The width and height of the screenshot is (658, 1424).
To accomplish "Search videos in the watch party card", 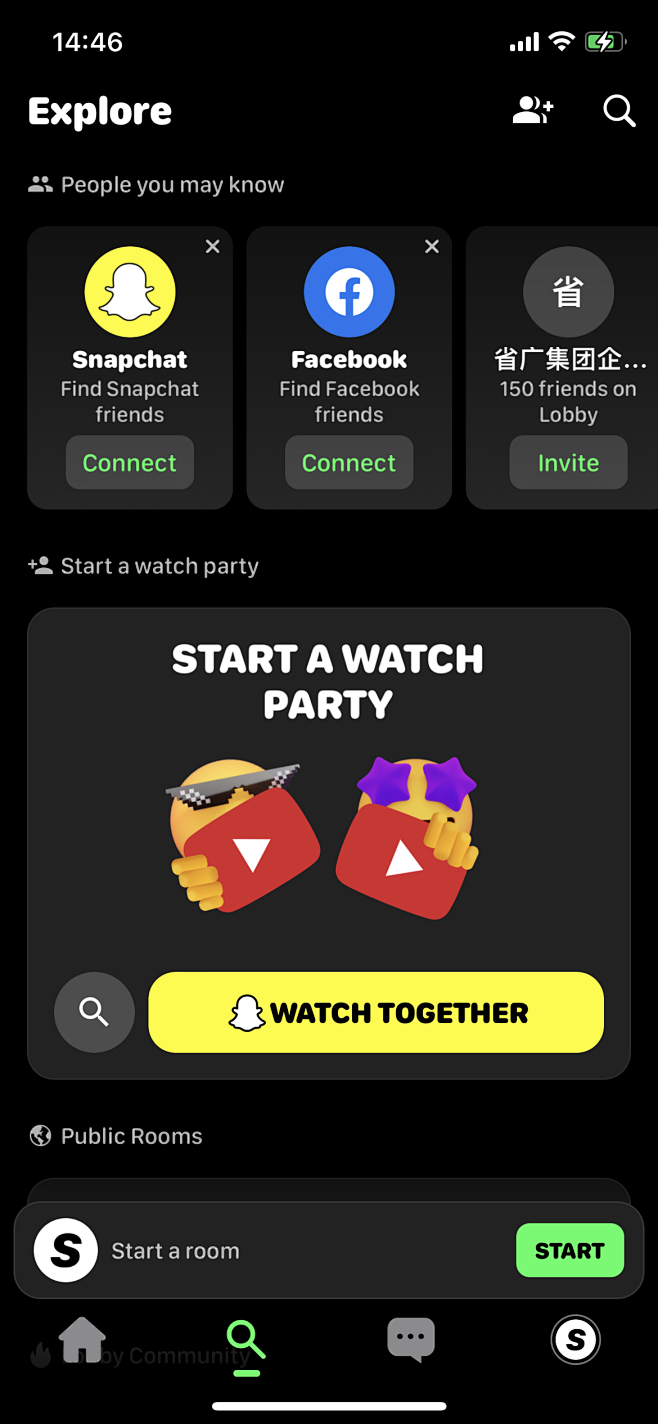I will [x=94, y=1012].
